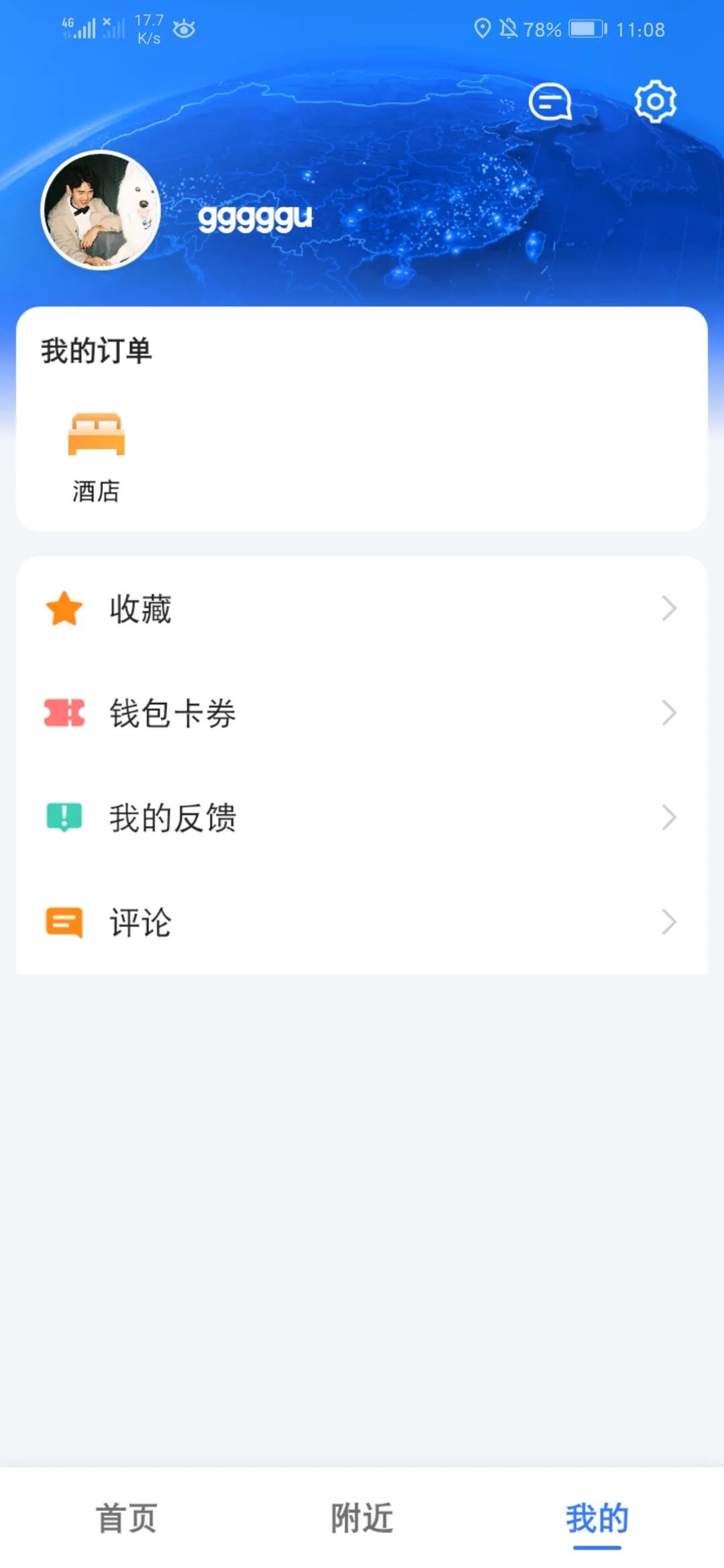This screenshot has width=724, height=1568.
Task: Expand the 评论 row chevron
Action: click(x=668, y=923)
